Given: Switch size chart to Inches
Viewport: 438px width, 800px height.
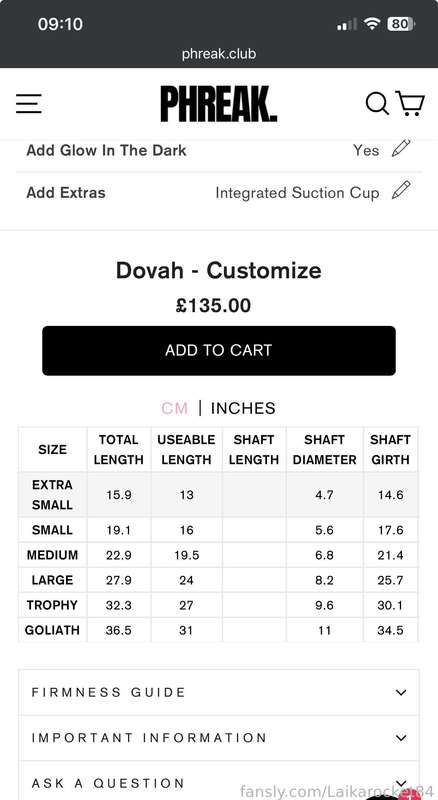Looking at the screenshot, I should (x=243, y=408).
